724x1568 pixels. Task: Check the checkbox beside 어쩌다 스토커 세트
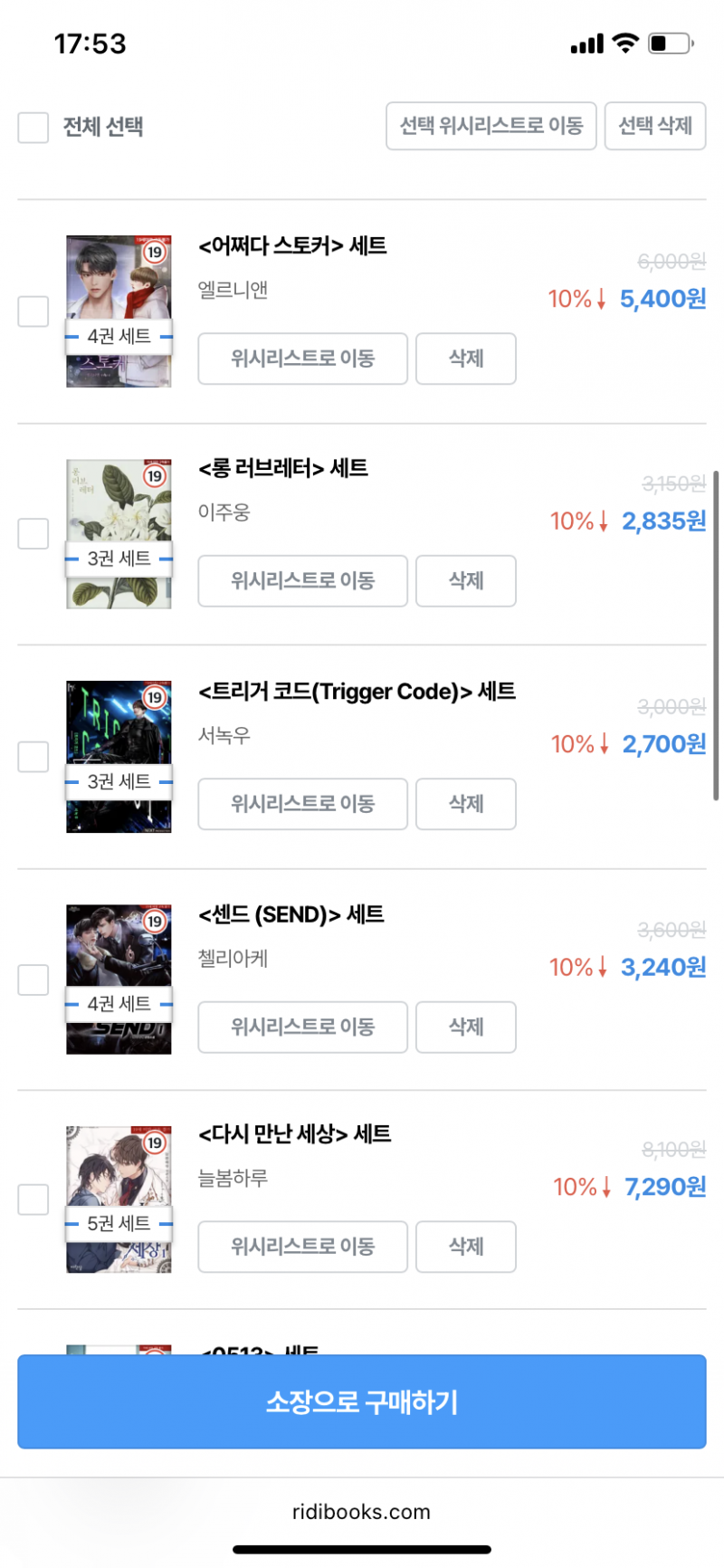tap(33, 311)
